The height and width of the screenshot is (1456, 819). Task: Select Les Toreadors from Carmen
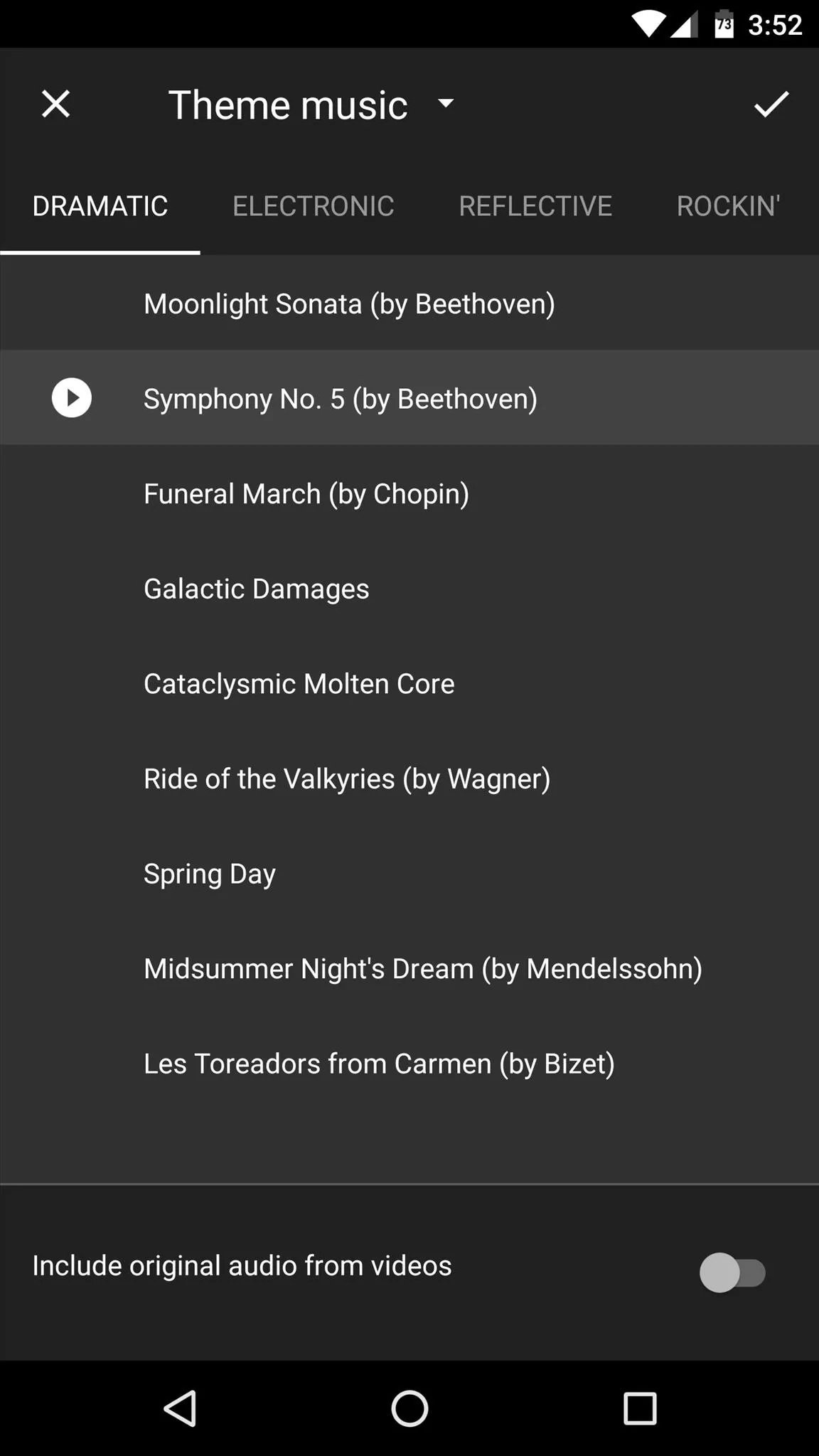(409, 1064)
